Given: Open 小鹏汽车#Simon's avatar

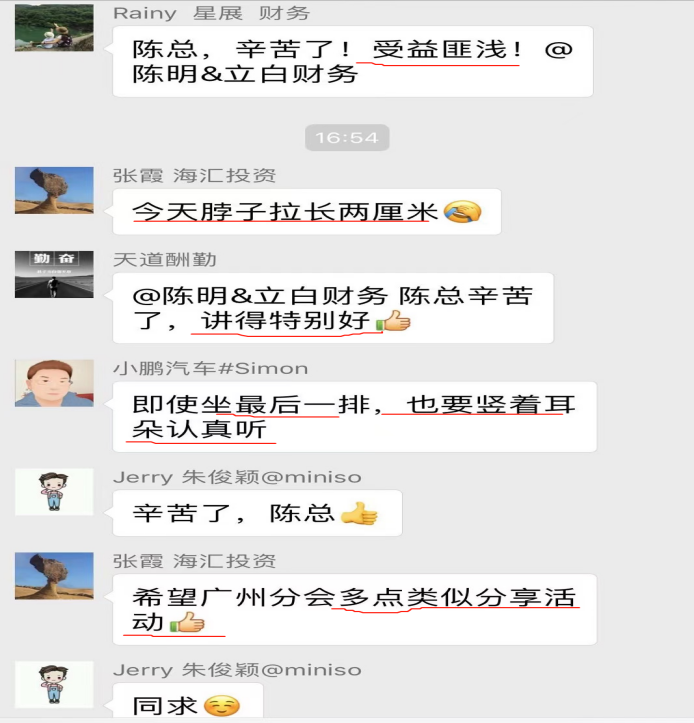Looking at the screenshot, I should pos(54,382).
